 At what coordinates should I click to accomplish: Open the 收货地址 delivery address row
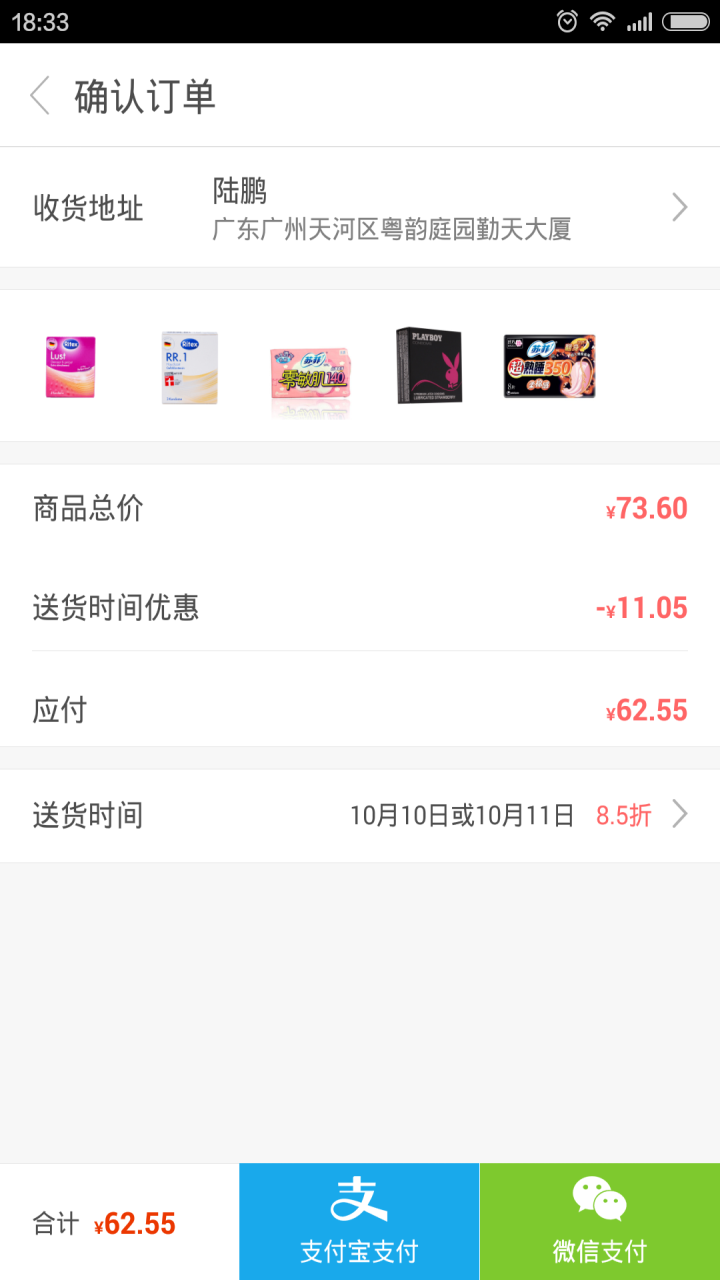(360, 208)
